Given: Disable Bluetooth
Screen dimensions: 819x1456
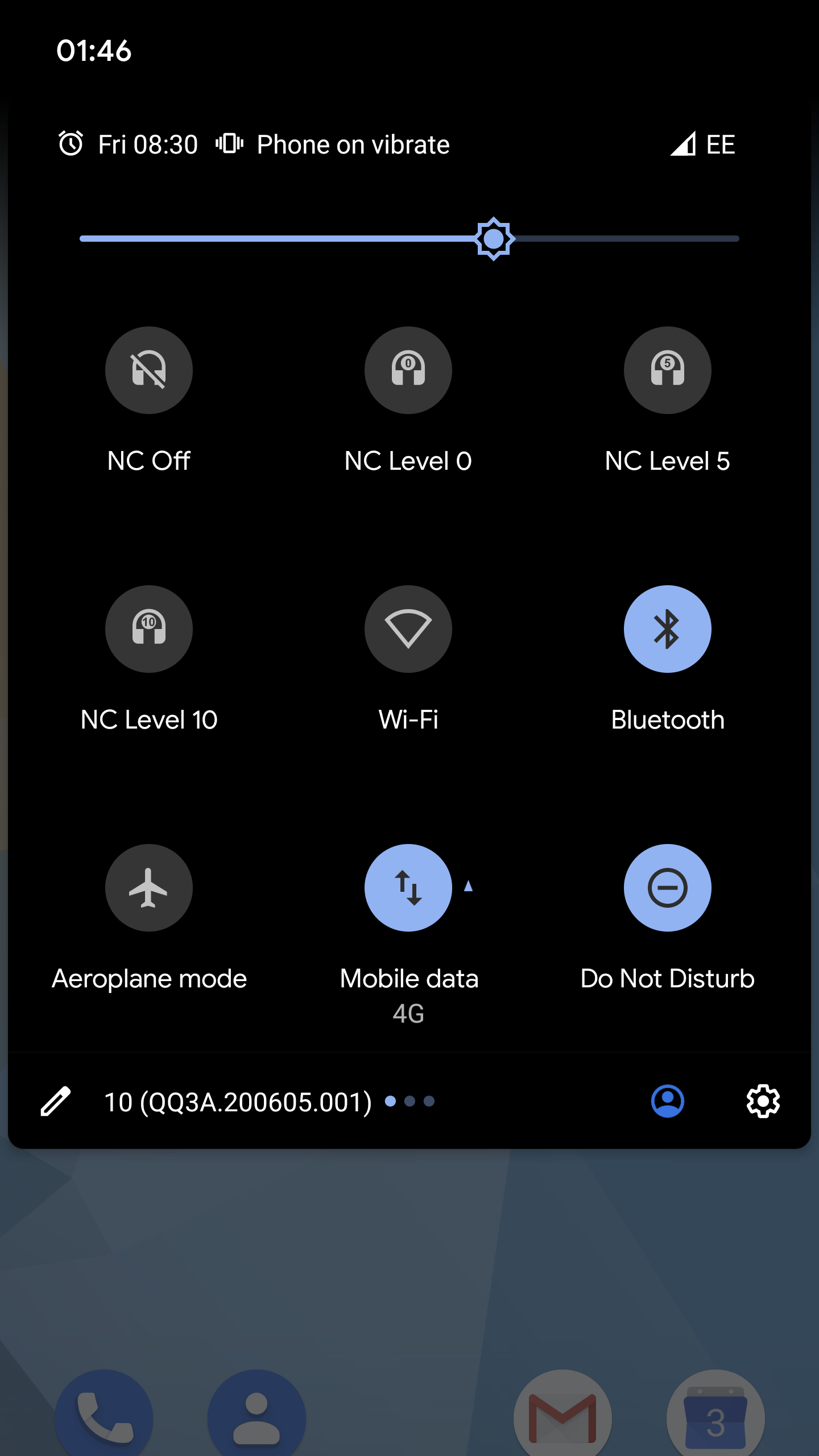Looking at the screenshot, I should pos(667,629).
